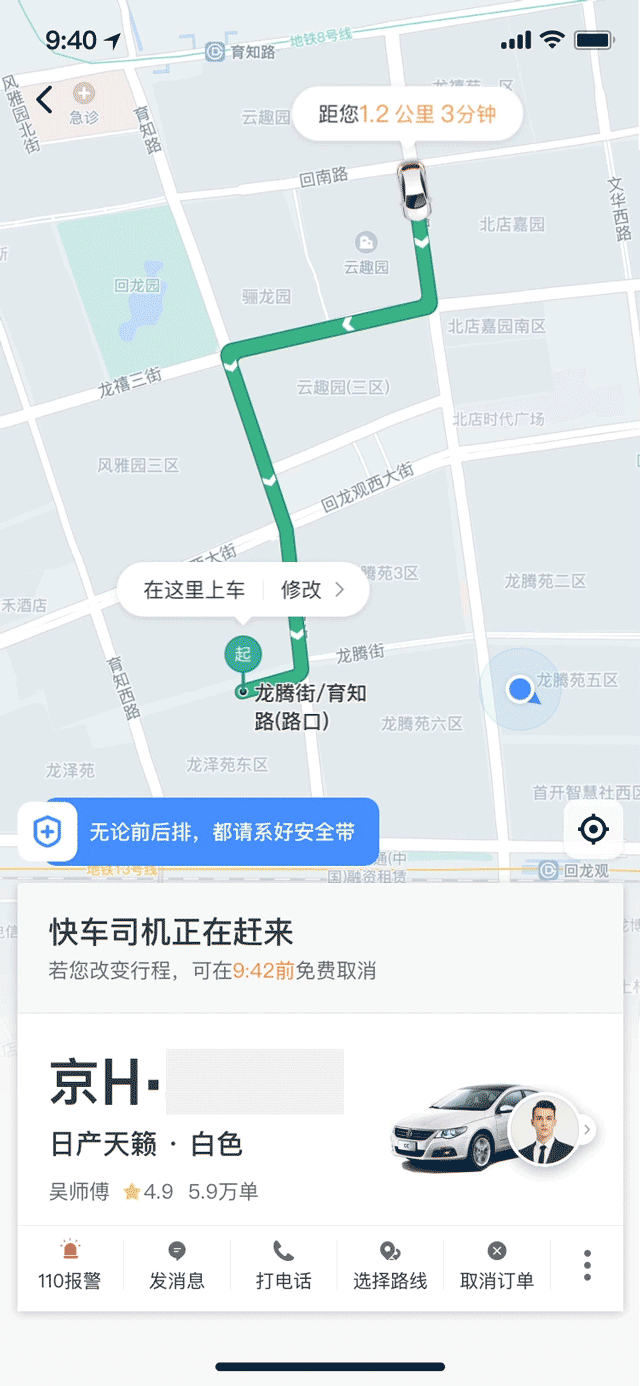Tap 修改 to change the pickup point
Screen dimensions: 640x1386
click(x=311, y=590)
